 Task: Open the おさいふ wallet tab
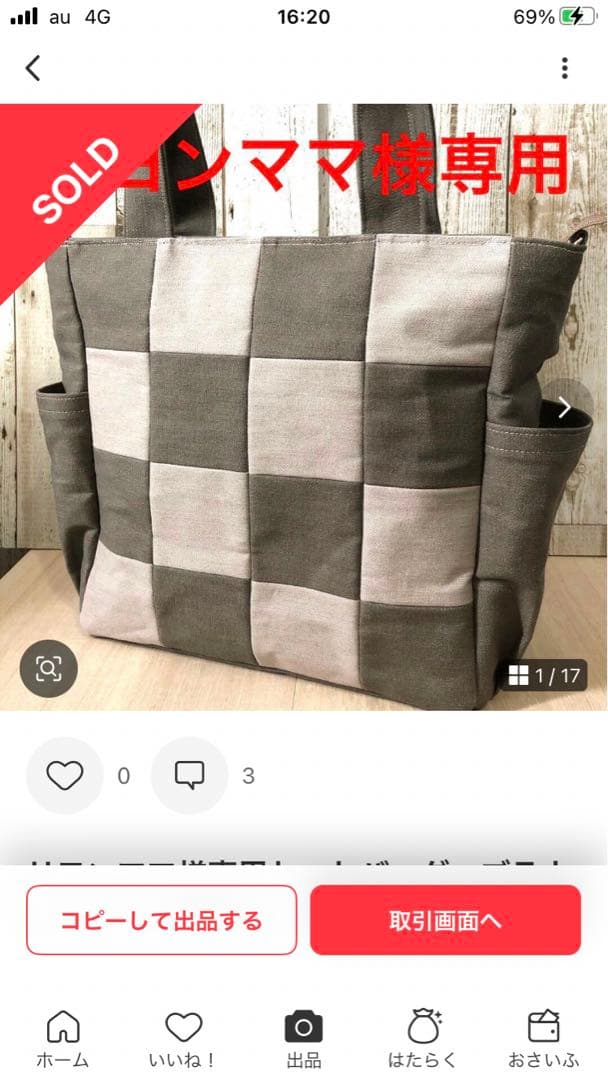click(543, 1038)
